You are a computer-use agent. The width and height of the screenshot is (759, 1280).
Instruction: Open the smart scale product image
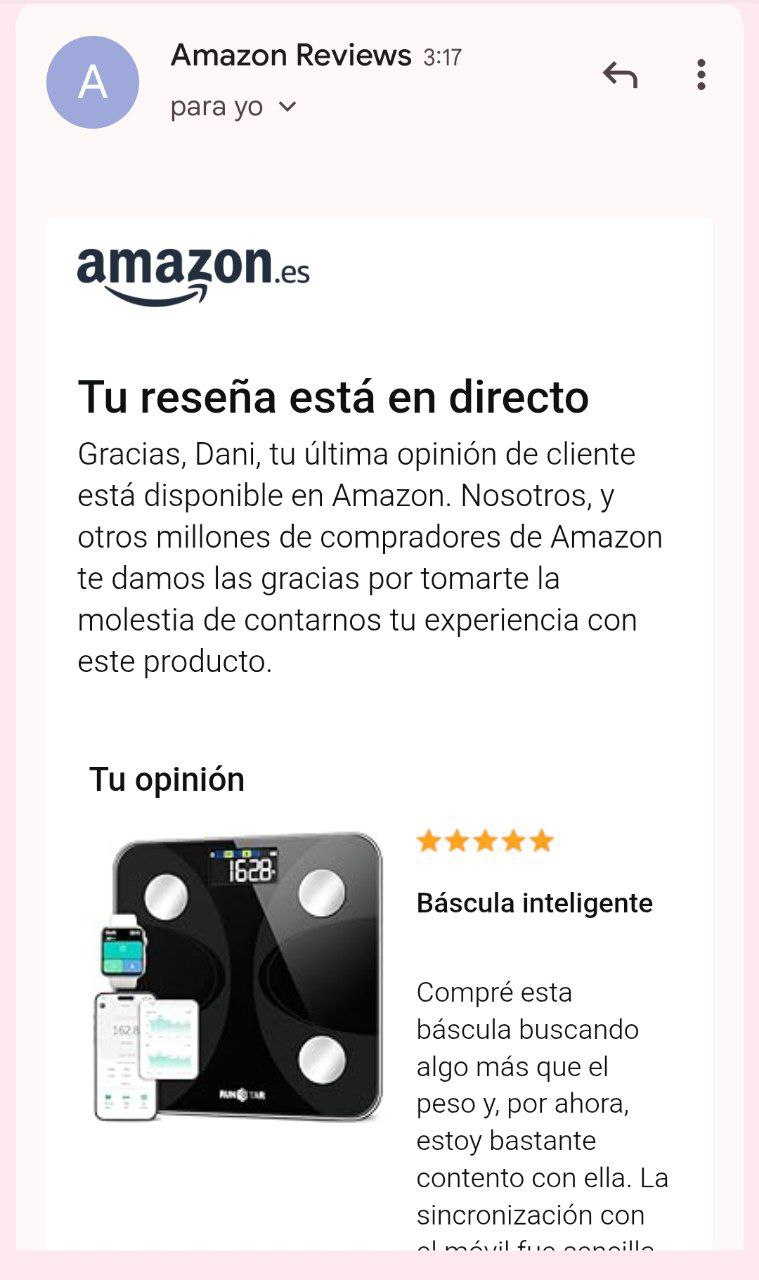click(x=238, y=976)
